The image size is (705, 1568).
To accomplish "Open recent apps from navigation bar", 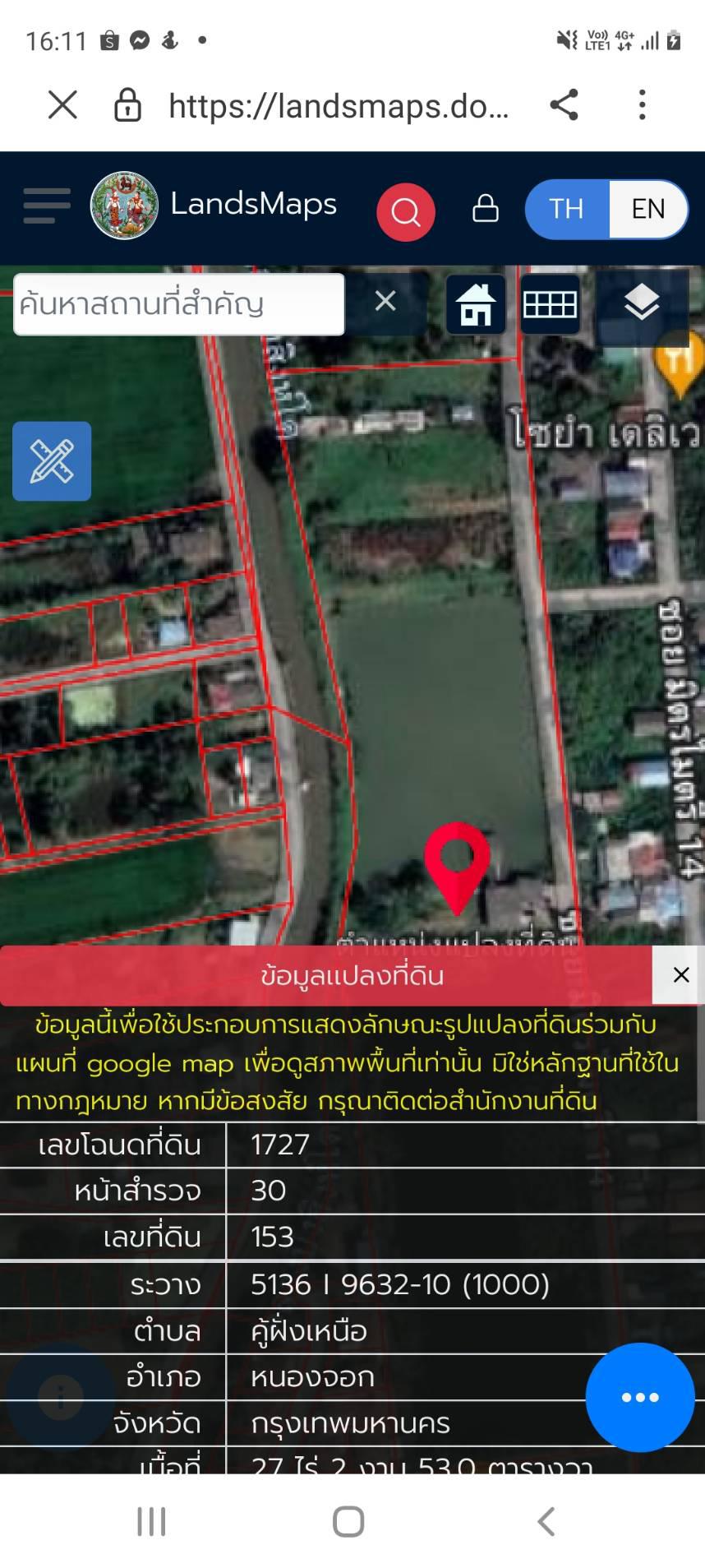I will pos(151,1521).
